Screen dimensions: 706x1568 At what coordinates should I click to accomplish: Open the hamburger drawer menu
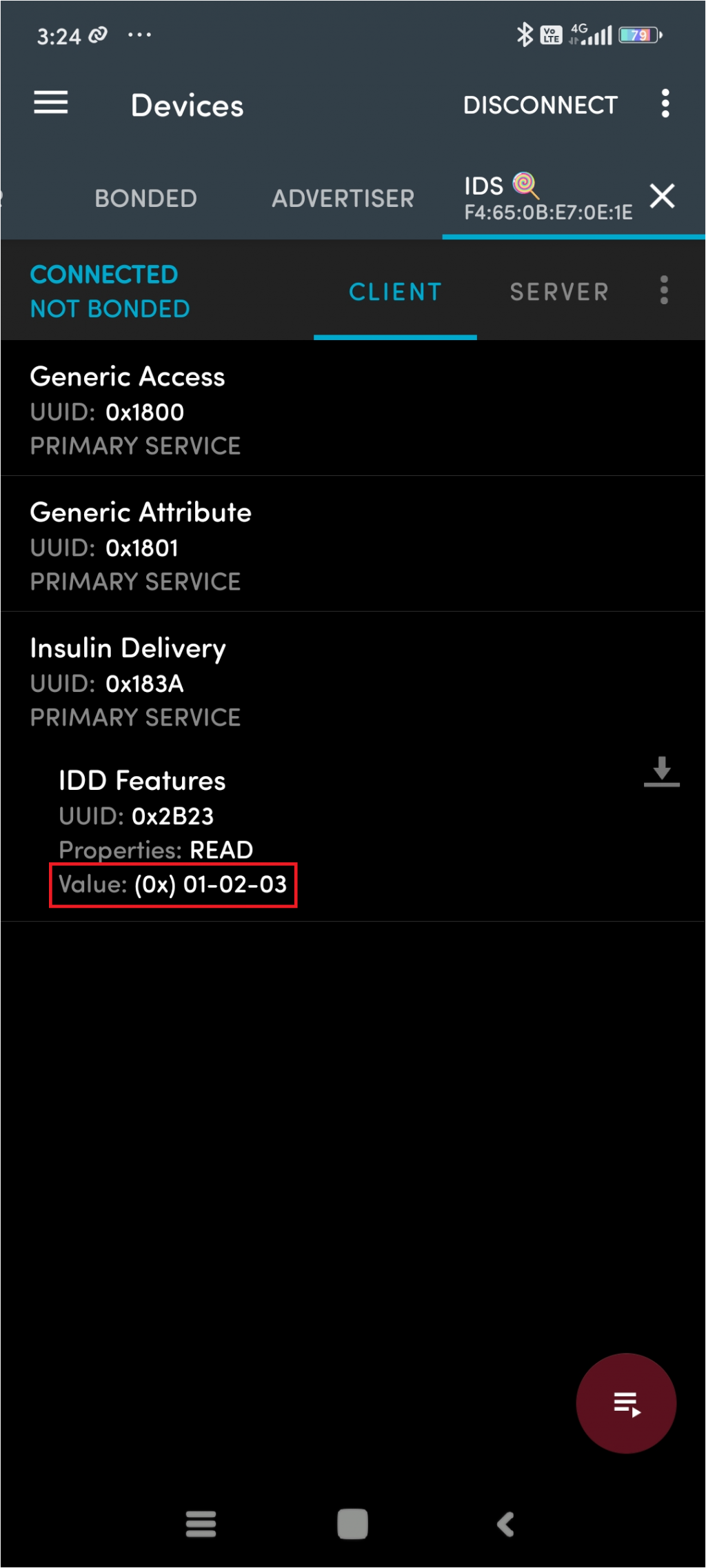pyautogui.click(x=51, y=103)
